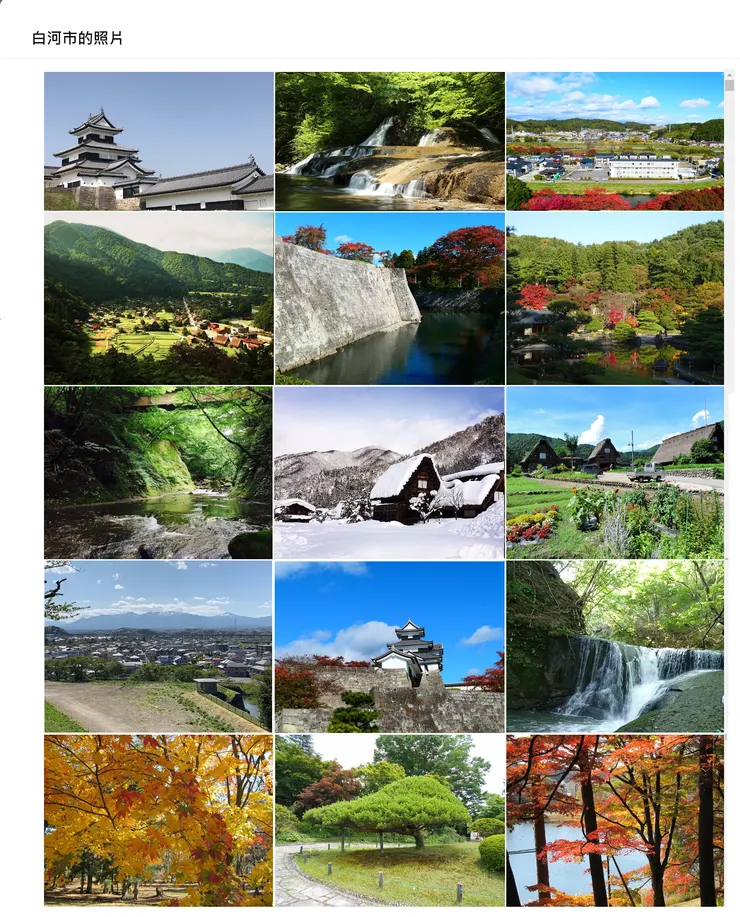Open the stone wall and moat photo
Viewport: 740px width, 917px height.
tap(389, 298)
